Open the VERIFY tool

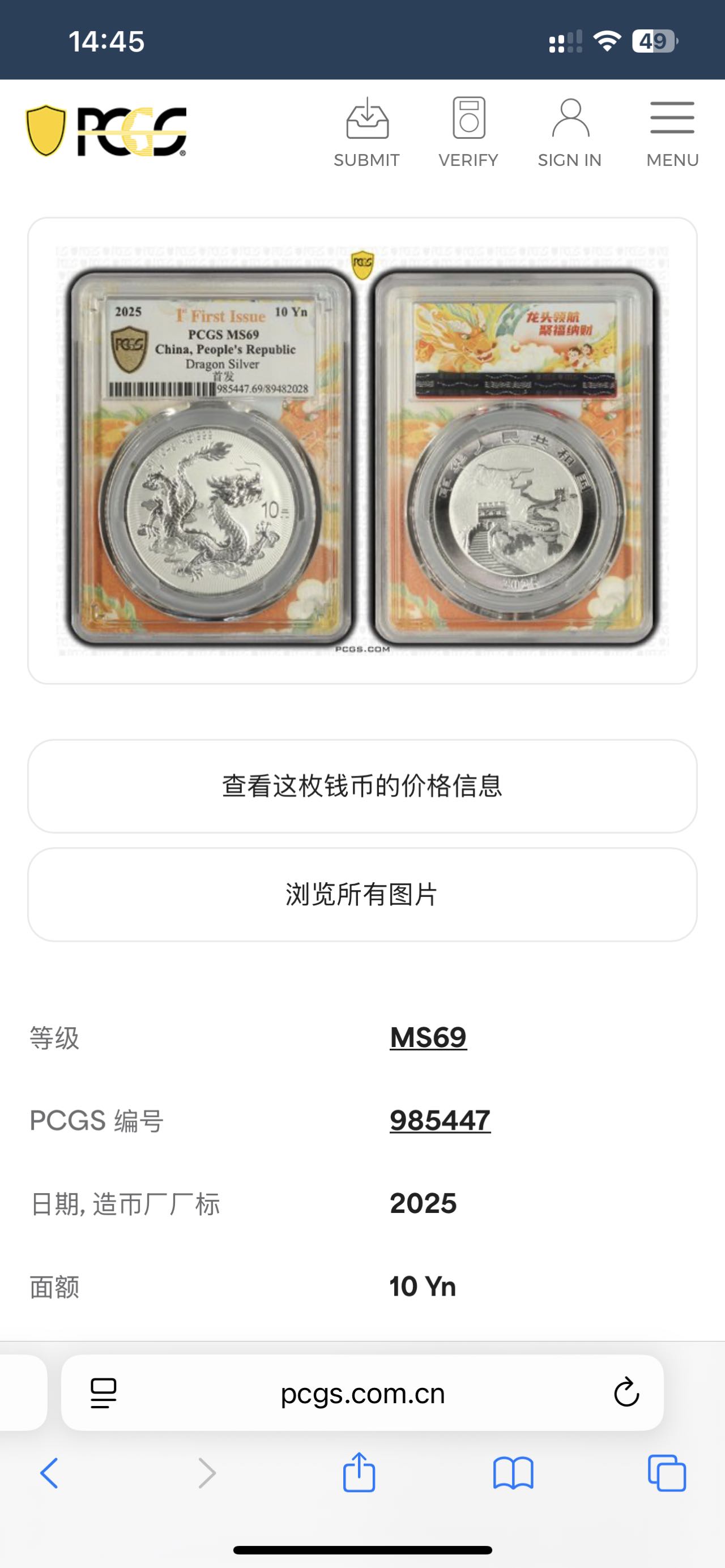[468, 133]
